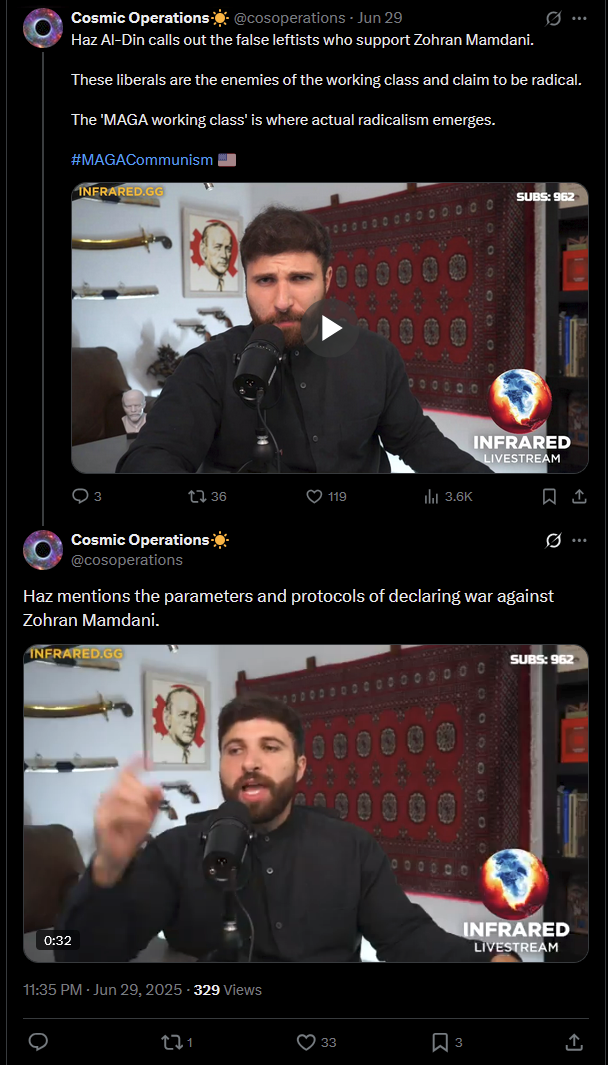Share the post about declaring war
This screenshot has width=608, height=1065.
point(574,1041)
